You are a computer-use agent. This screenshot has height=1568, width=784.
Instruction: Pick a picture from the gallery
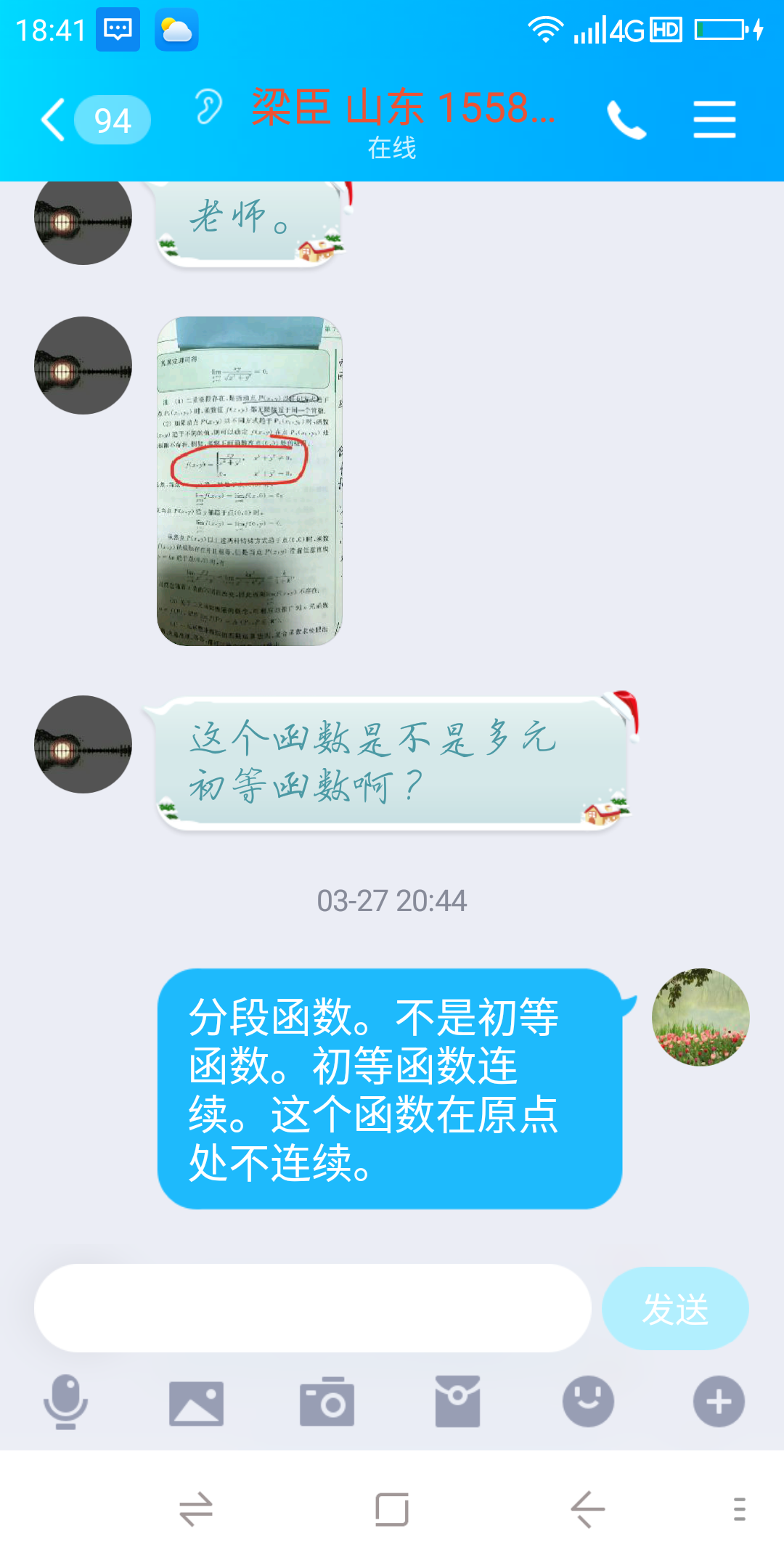tap(196, 1402)
